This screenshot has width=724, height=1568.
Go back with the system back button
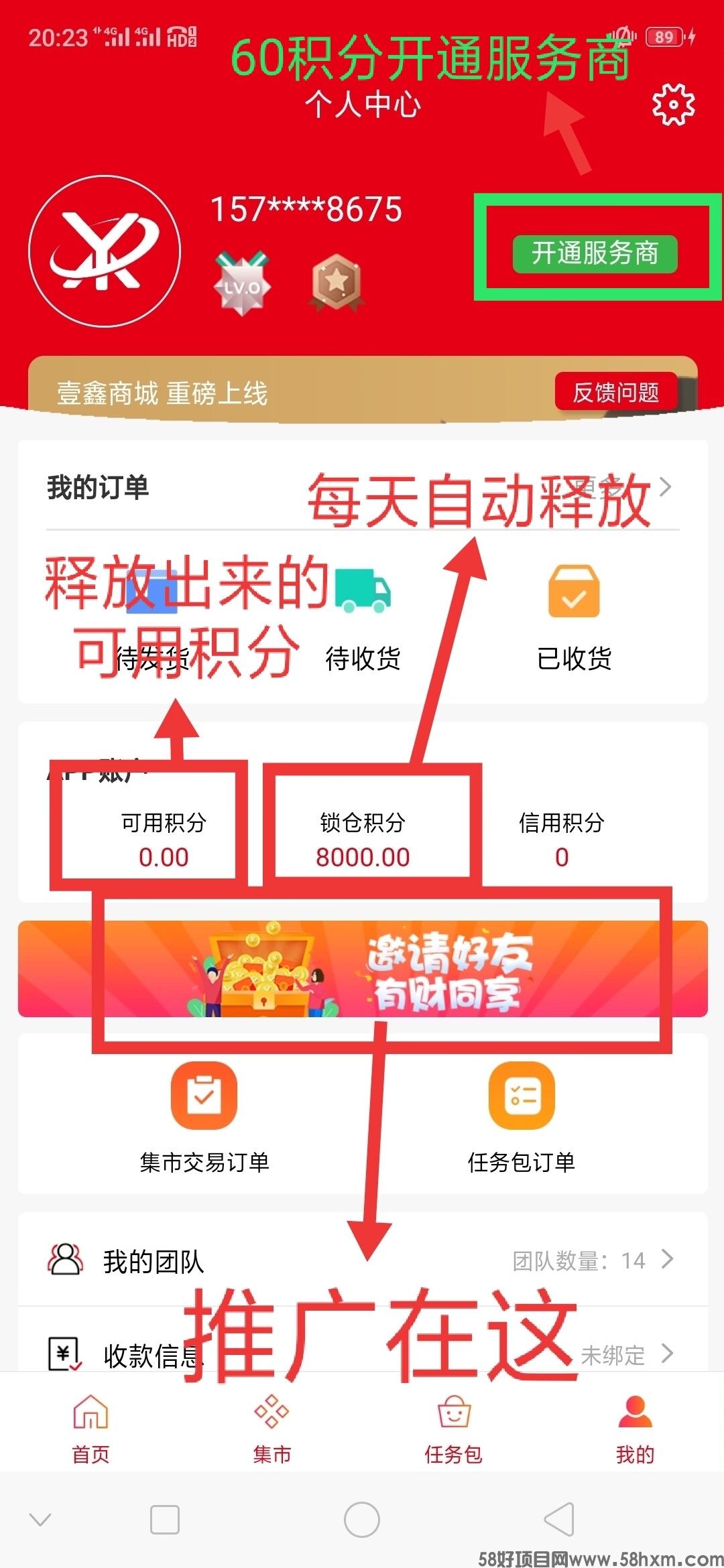point(558,1518)
